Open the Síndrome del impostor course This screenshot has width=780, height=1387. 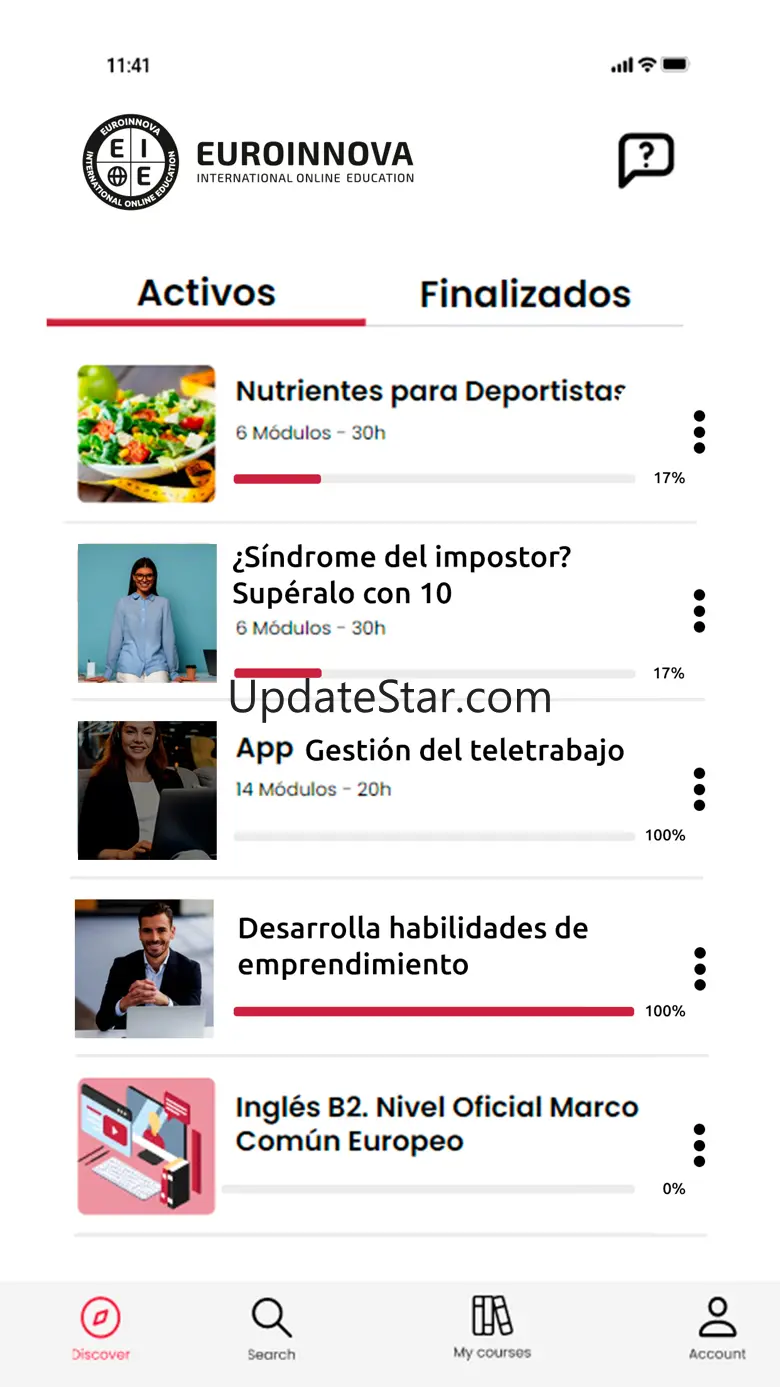pos(402,575)
